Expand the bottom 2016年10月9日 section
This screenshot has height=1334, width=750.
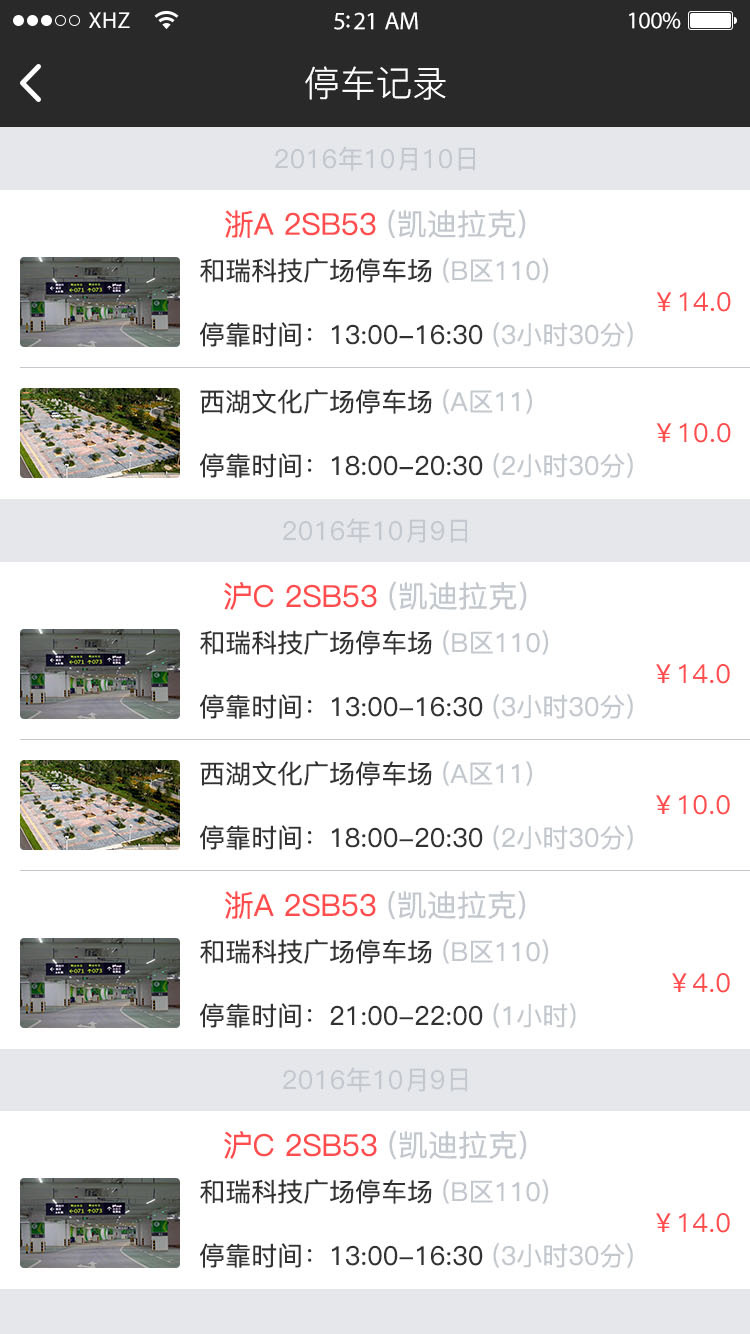tap(375, 1080)
